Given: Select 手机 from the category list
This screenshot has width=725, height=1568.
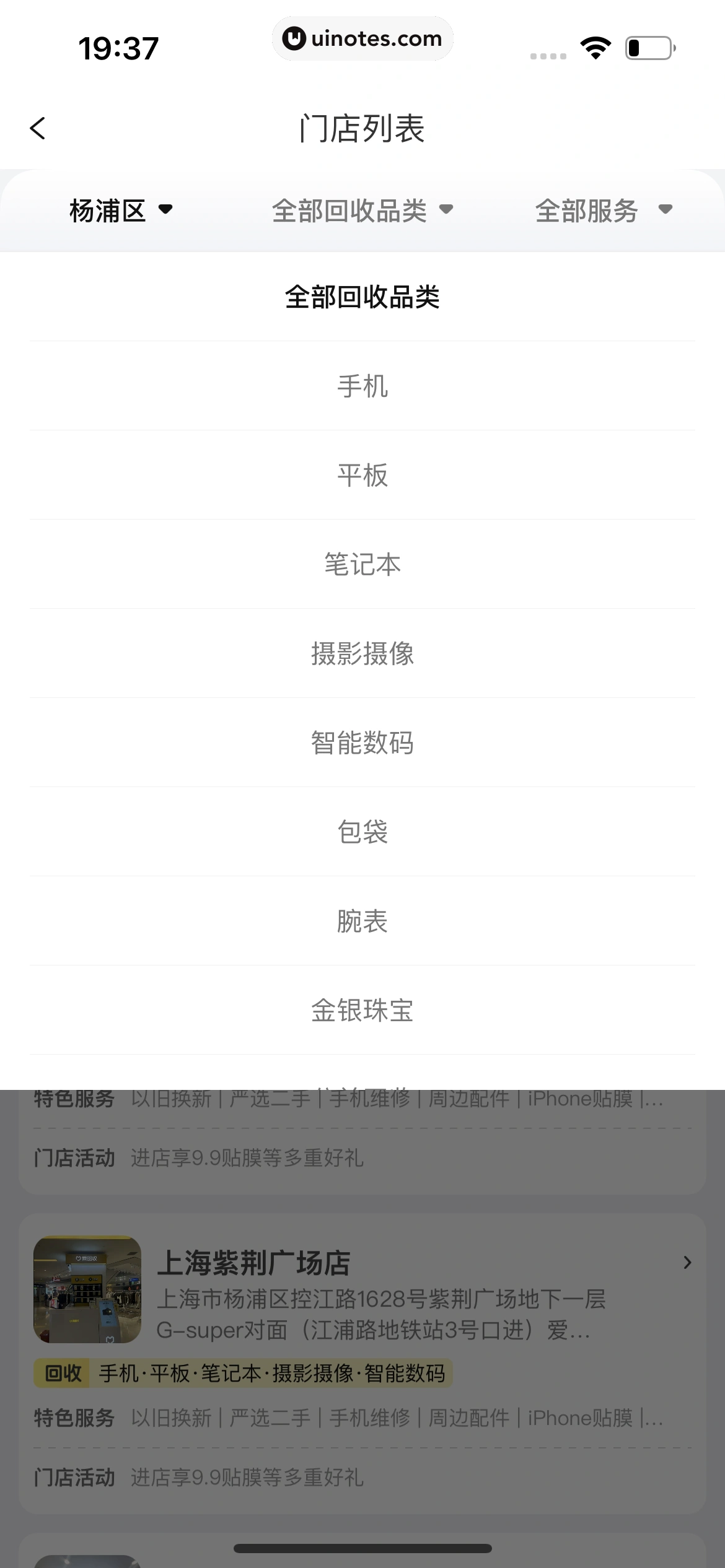Looking at the screenshot, I should tap(362, 386).
